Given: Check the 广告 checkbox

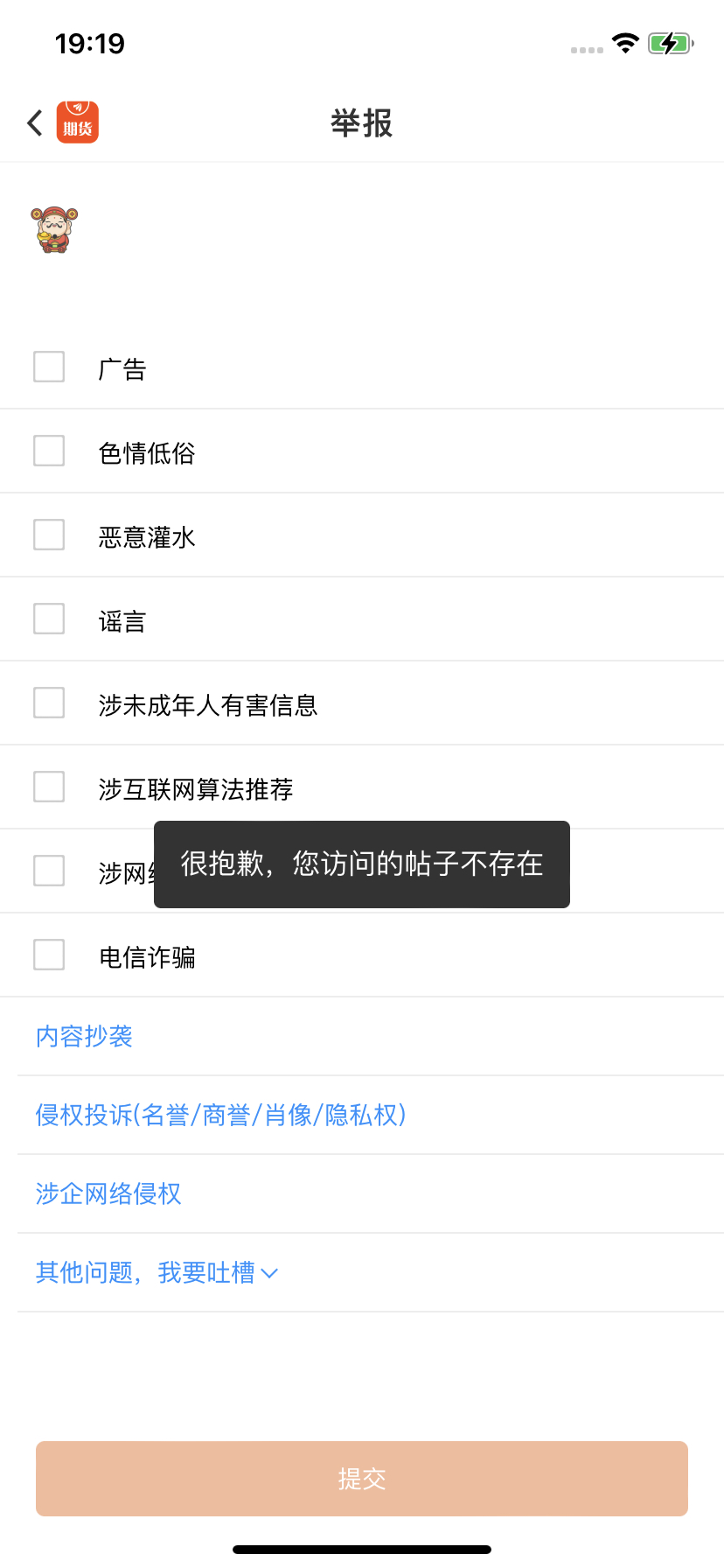Looking at the screenshot, I should click(x=49, y=367).
